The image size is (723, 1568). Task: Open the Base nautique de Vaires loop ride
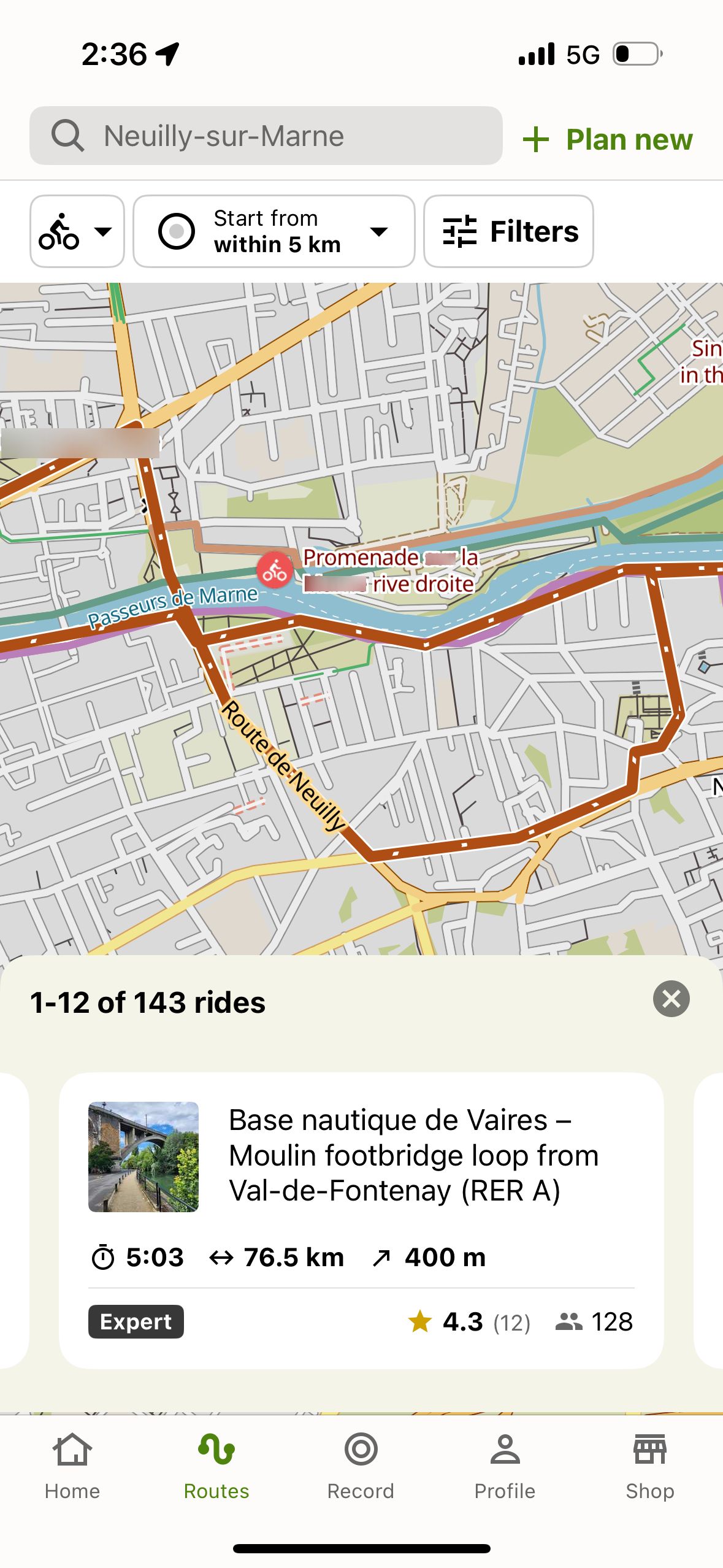coord(361,1220)
